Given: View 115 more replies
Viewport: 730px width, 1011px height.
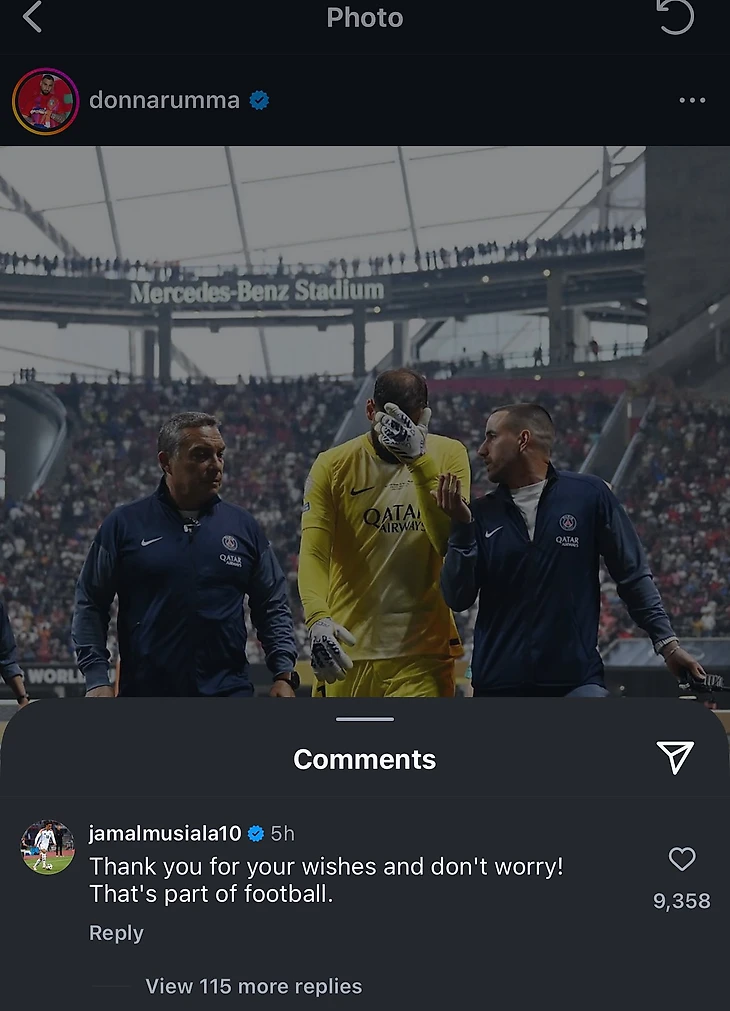Looking at the screenshot, I should click(253, 986).
